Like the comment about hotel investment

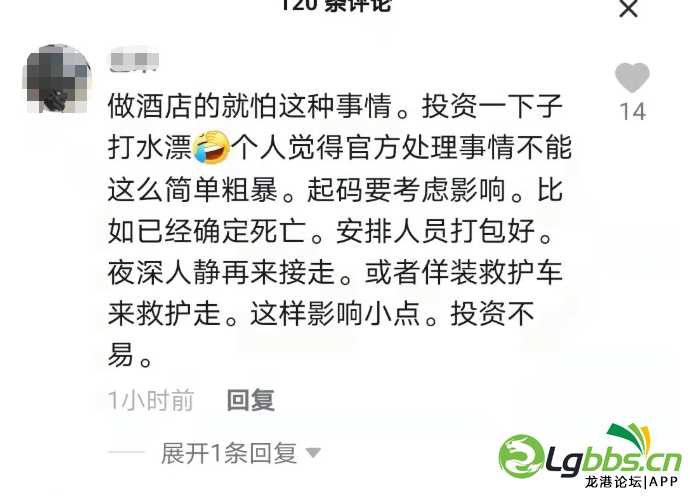click(x=632, y=78)
